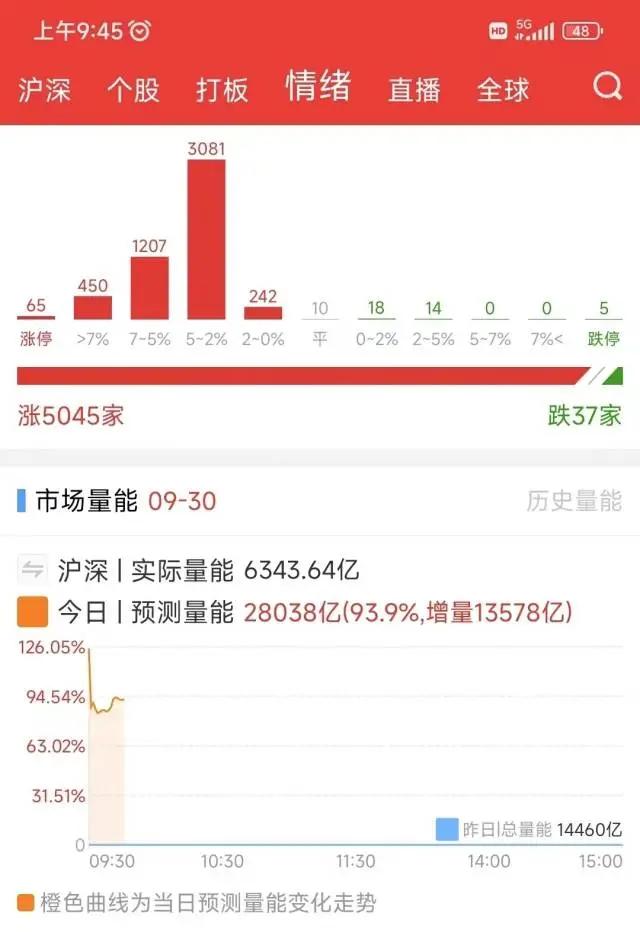Switch to the 沪深 tab

[x=44, y=90]
